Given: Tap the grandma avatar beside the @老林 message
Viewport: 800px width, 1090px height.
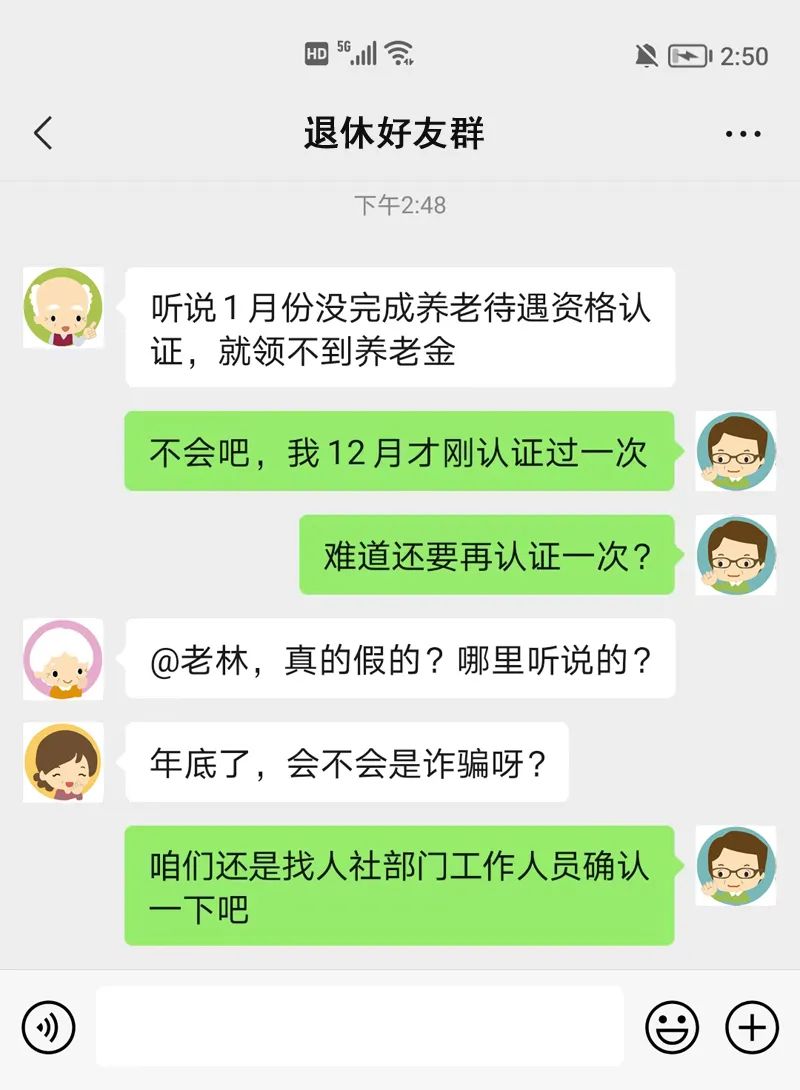Looking at the screenshot, I should click(62, 660).
